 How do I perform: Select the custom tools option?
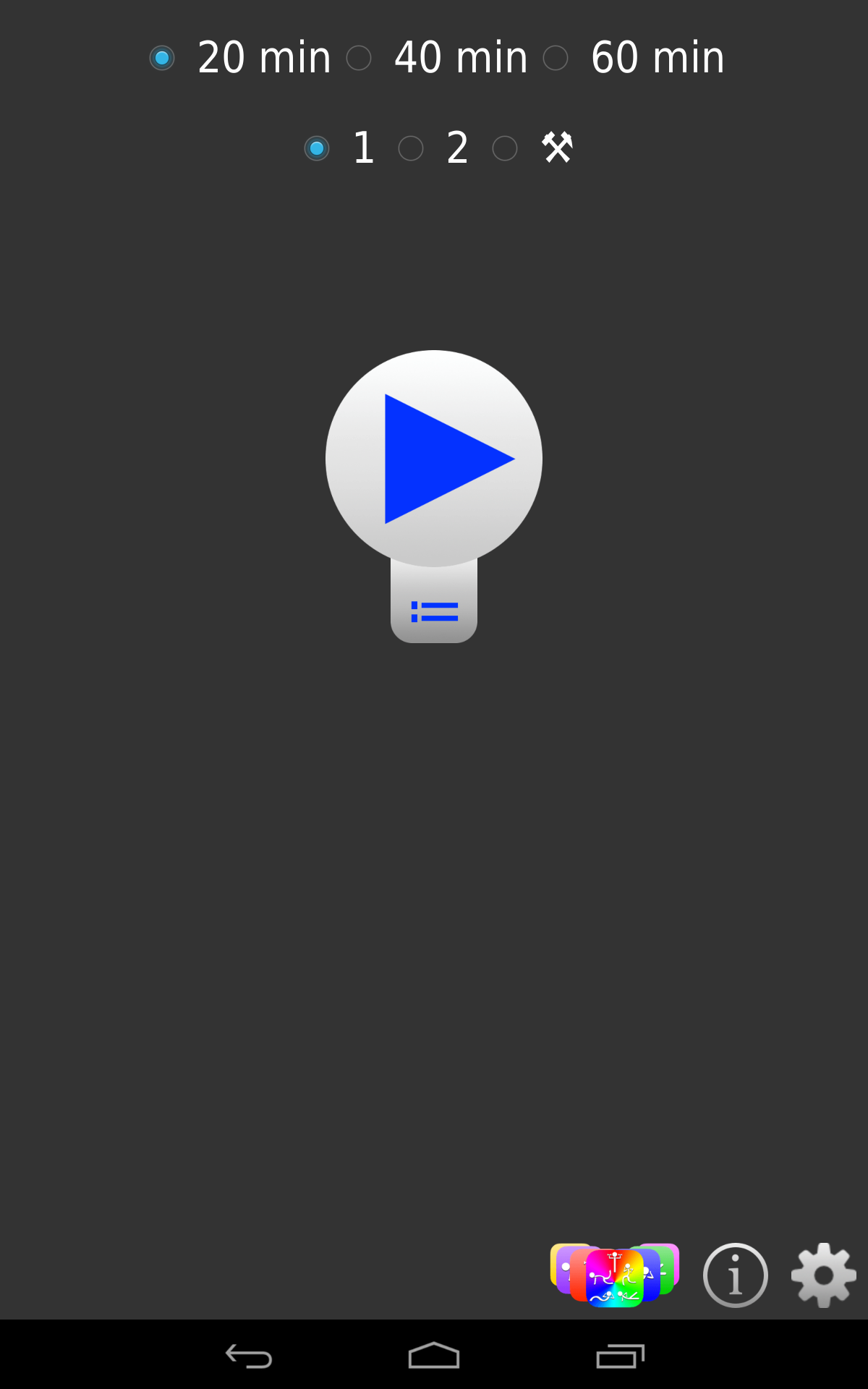(x=505, y=148)
